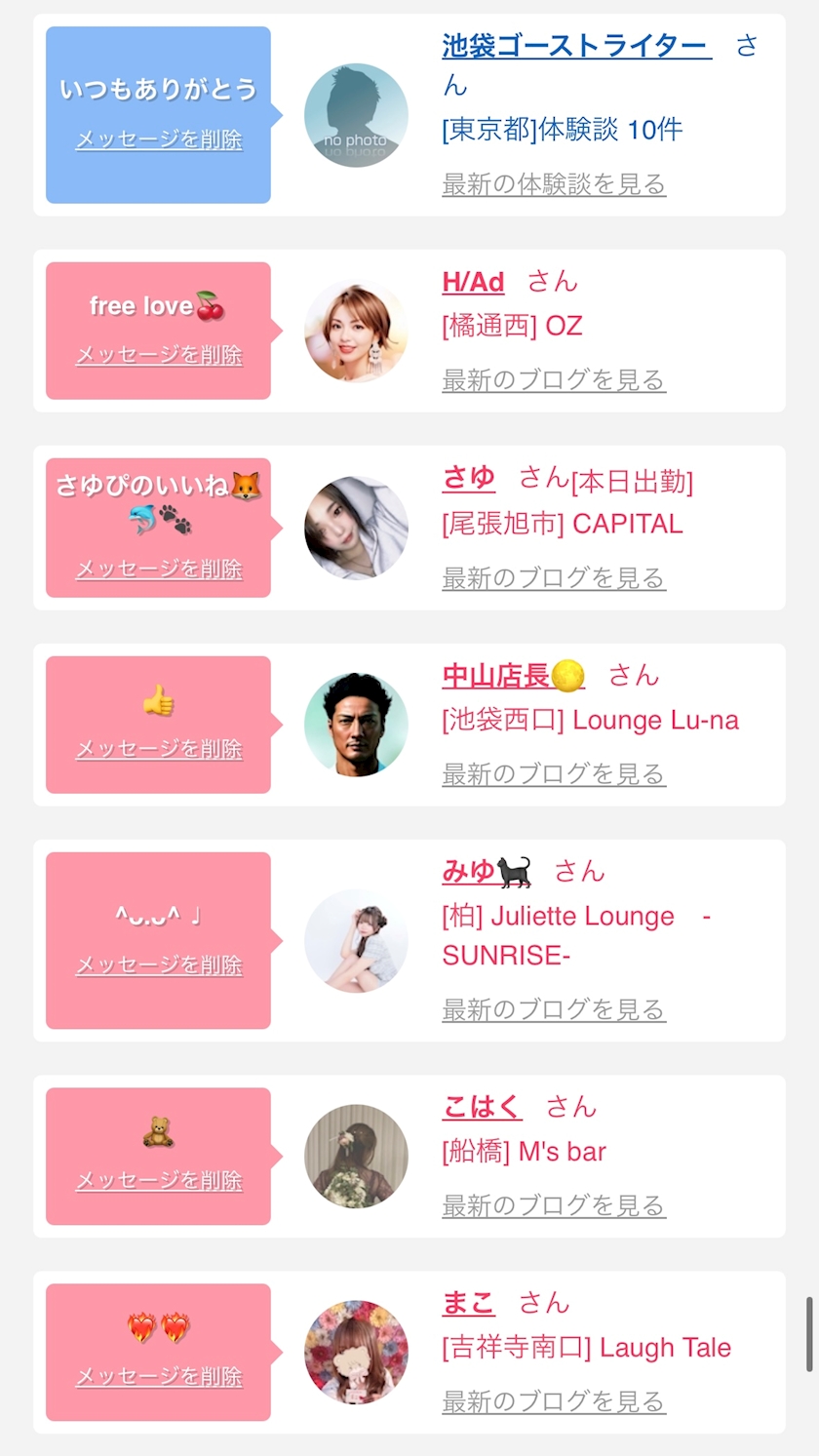
Task: Delete the さゆぴのいいね message
Action: [159, 569]
